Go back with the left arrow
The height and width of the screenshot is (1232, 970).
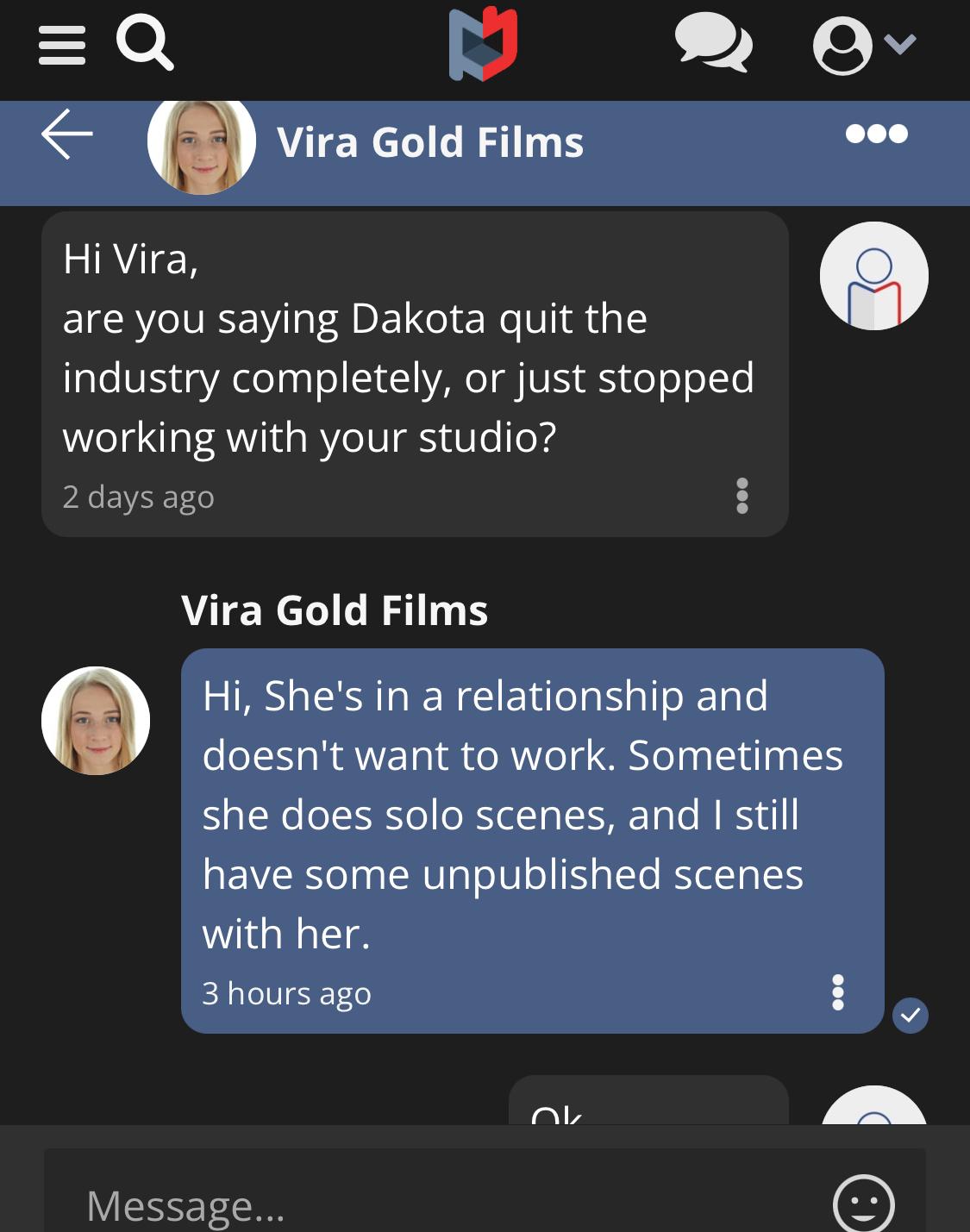coord(66,134)
